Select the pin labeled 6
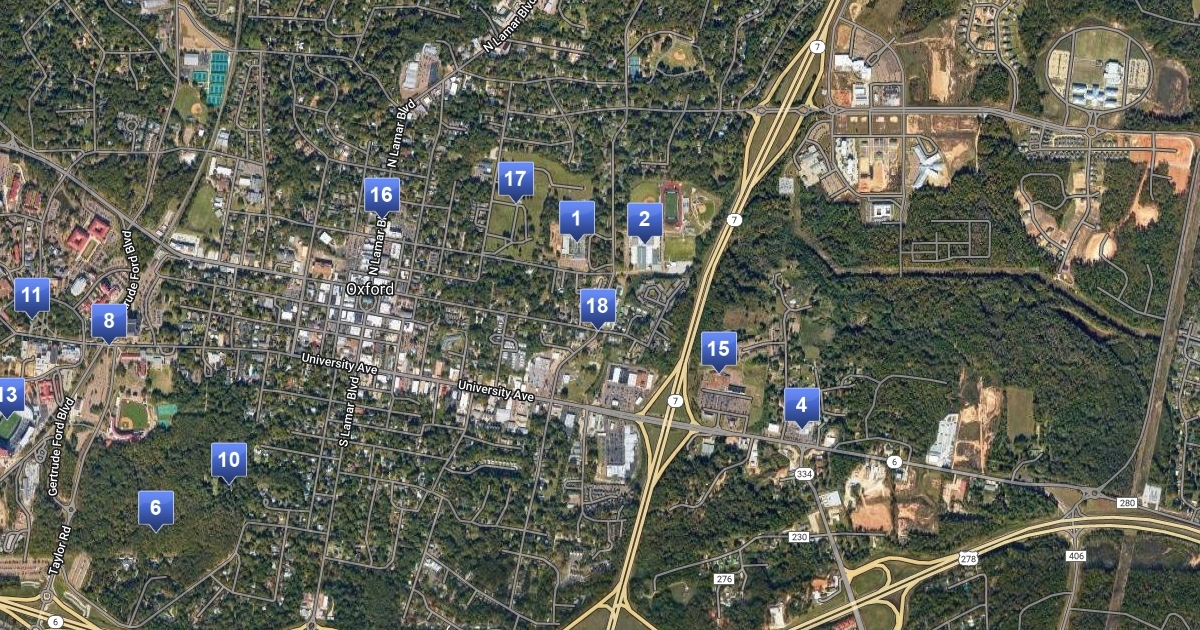The height and width of the screenshot is (630, 1200). [x=156, y=508]
